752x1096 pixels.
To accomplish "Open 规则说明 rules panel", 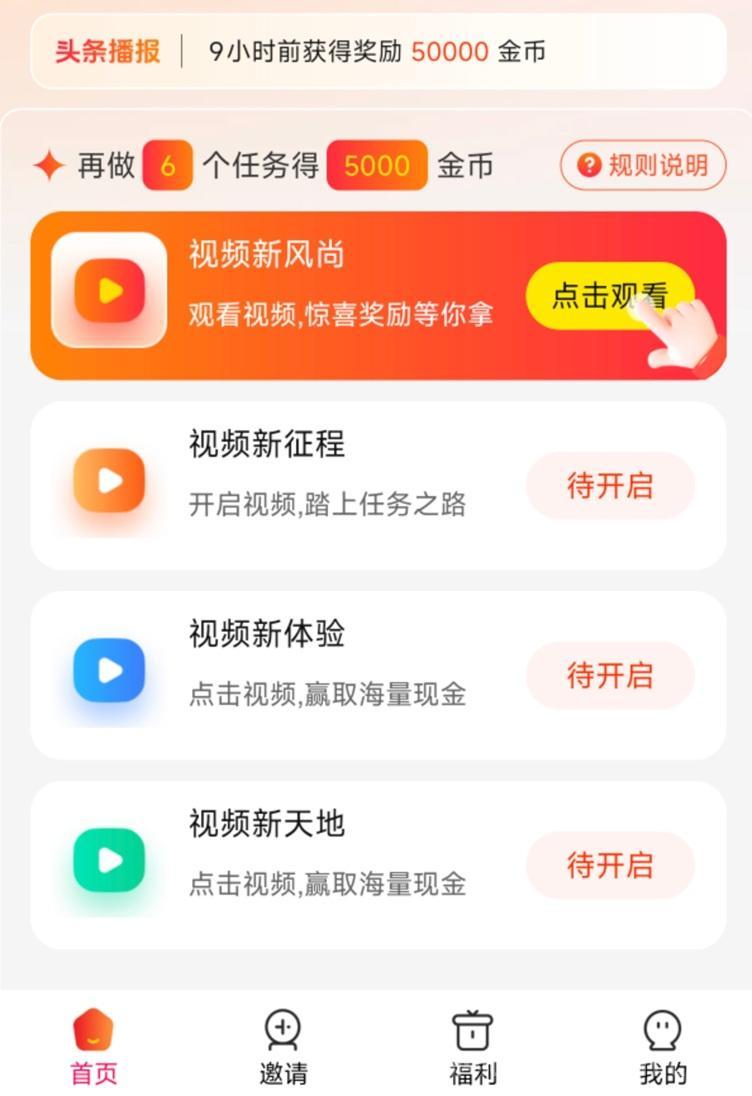I will [640, 165].
